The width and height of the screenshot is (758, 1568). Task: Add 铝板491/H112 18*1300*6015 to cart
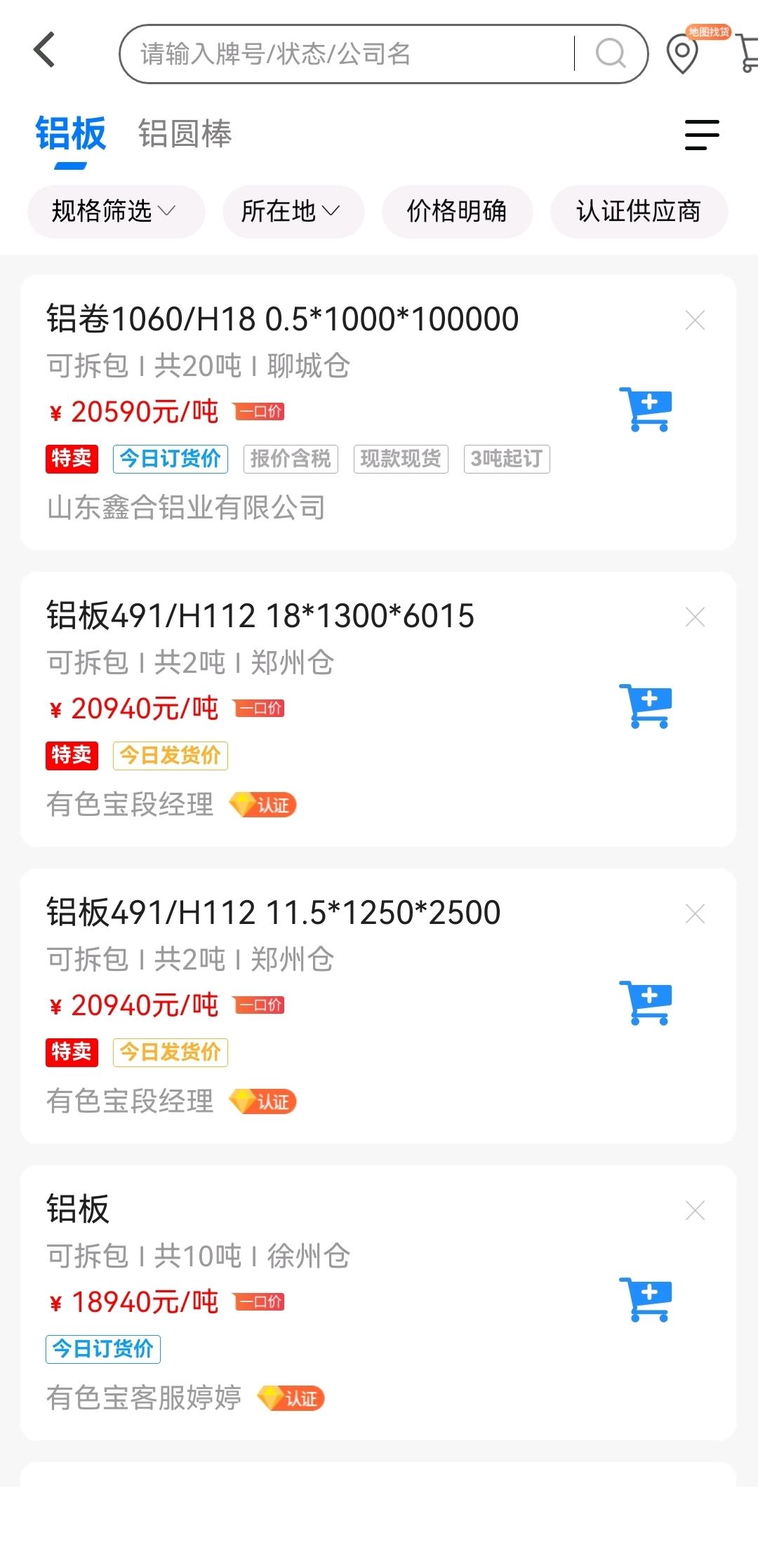(645, 706)
